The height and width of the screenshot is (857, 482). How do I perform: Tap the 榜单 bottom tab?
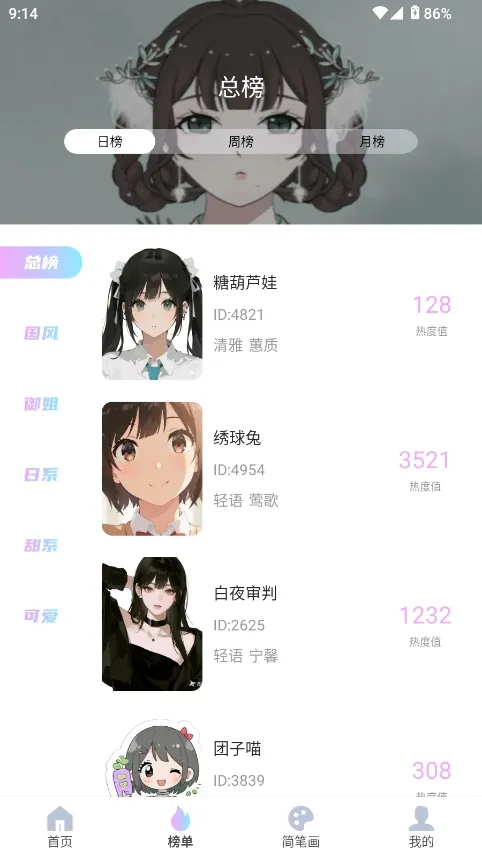pos(180,827)
